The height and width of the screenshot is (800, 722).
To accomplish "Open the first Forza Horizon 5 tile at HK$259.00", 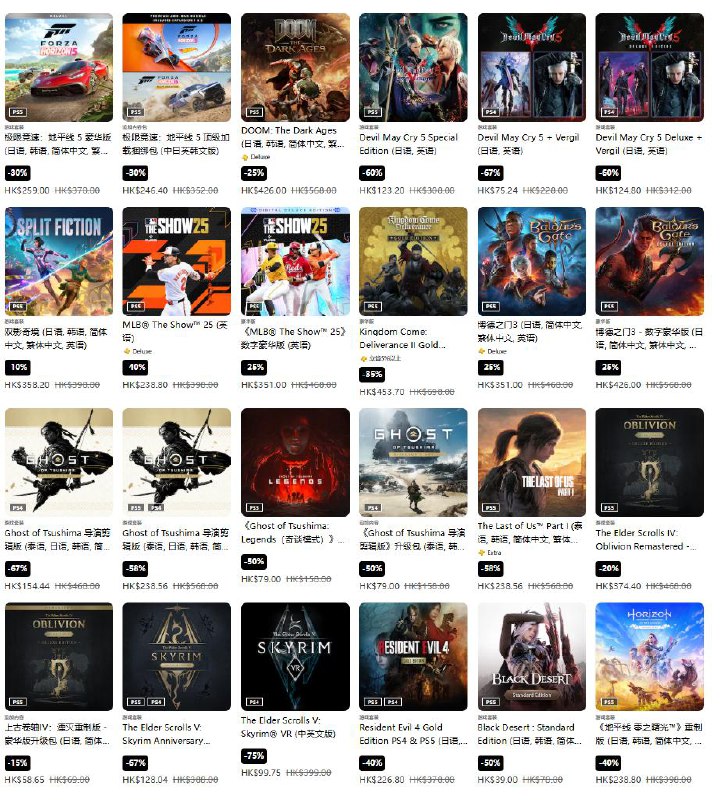I will click(59, 68).
